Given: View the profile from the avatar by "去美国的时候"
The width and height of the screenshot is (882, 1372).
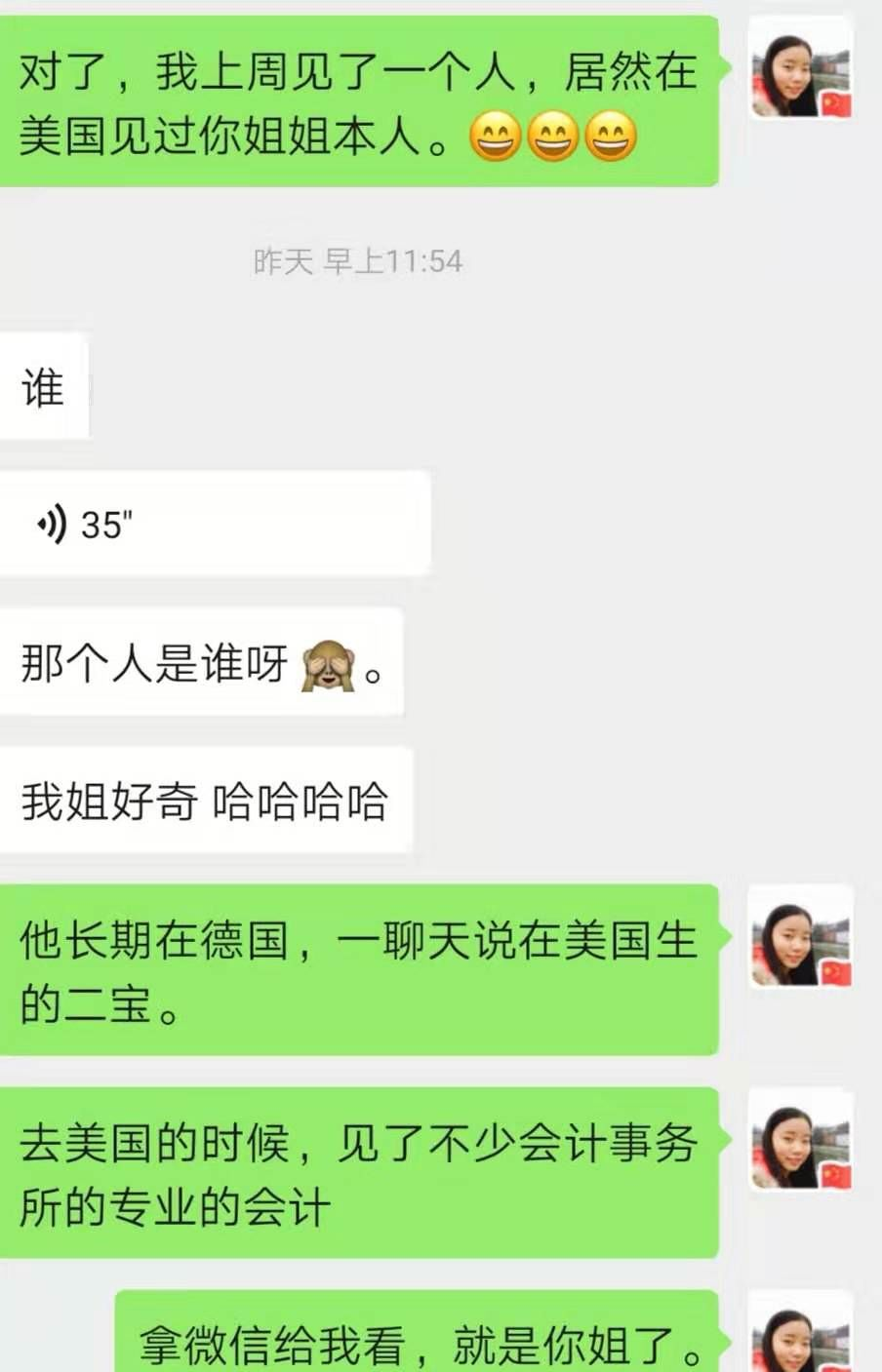Looking at the screenshot, I should (x=800, y=1140).
